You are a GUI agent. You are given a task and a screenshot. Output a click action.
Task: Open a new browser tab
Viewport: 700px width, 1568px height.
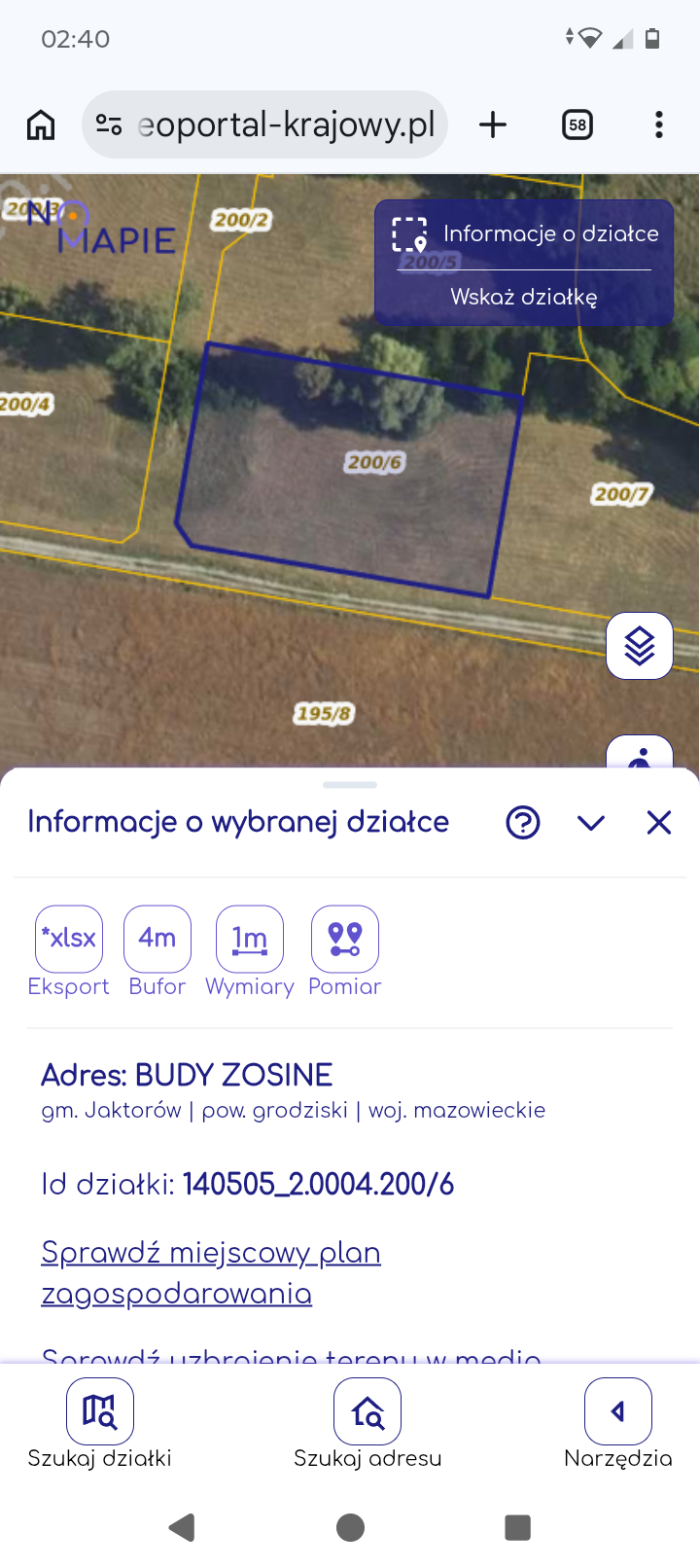coord(493,125)
